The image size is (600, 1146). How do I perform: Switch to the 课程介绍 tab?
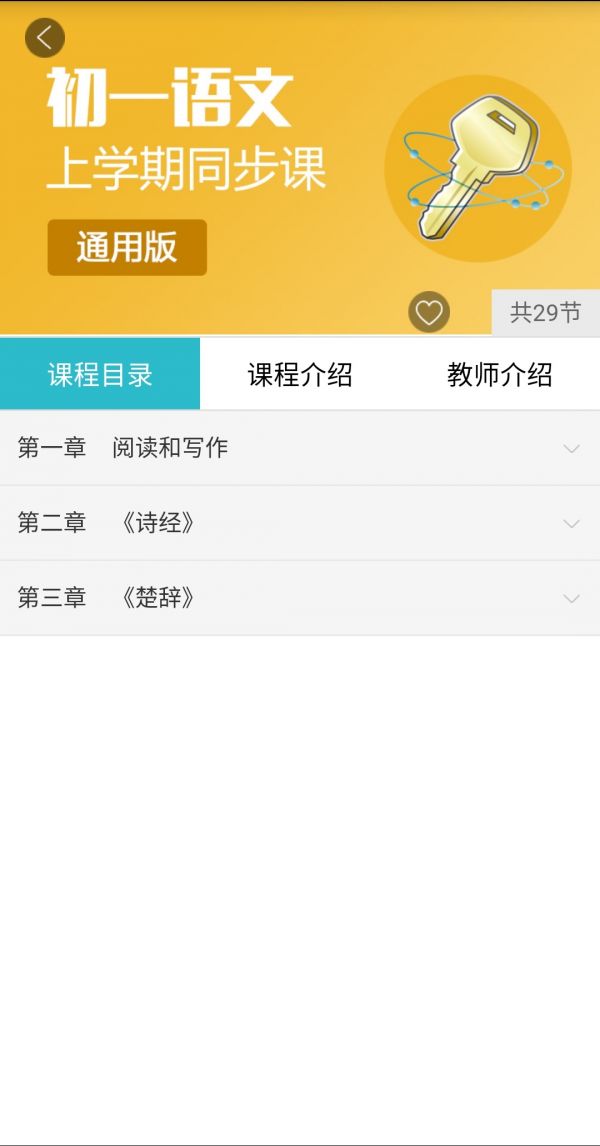click(300, 375)
